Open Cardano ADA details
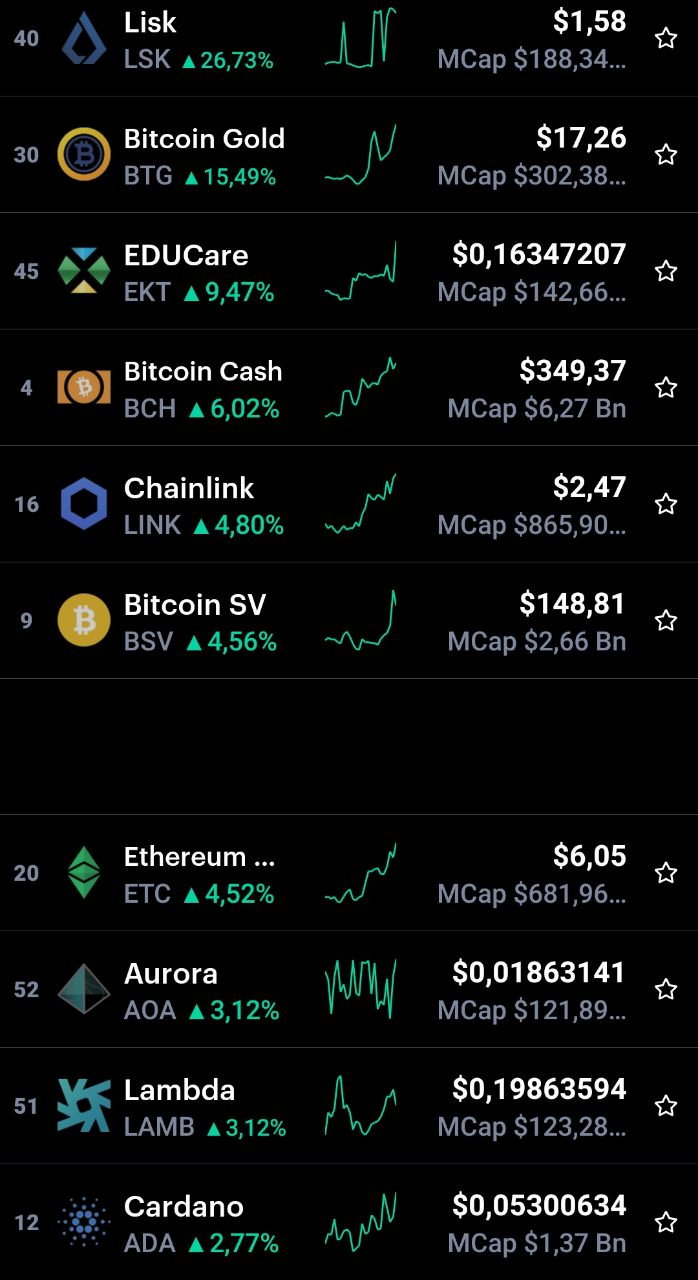This screenshot has width=698, height=1280. [x=349, y=1222]
